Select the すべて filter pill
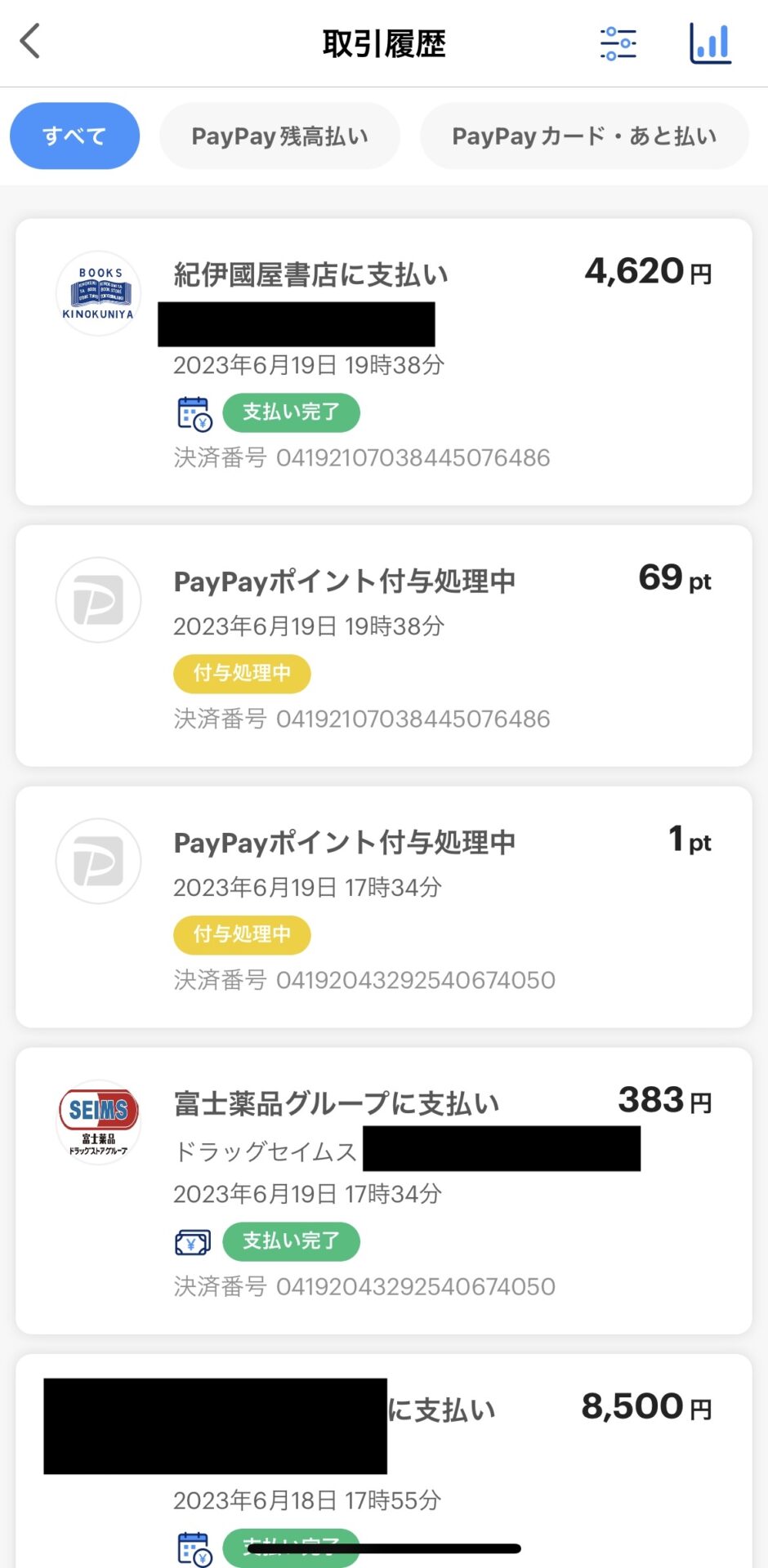 [74, 136]
